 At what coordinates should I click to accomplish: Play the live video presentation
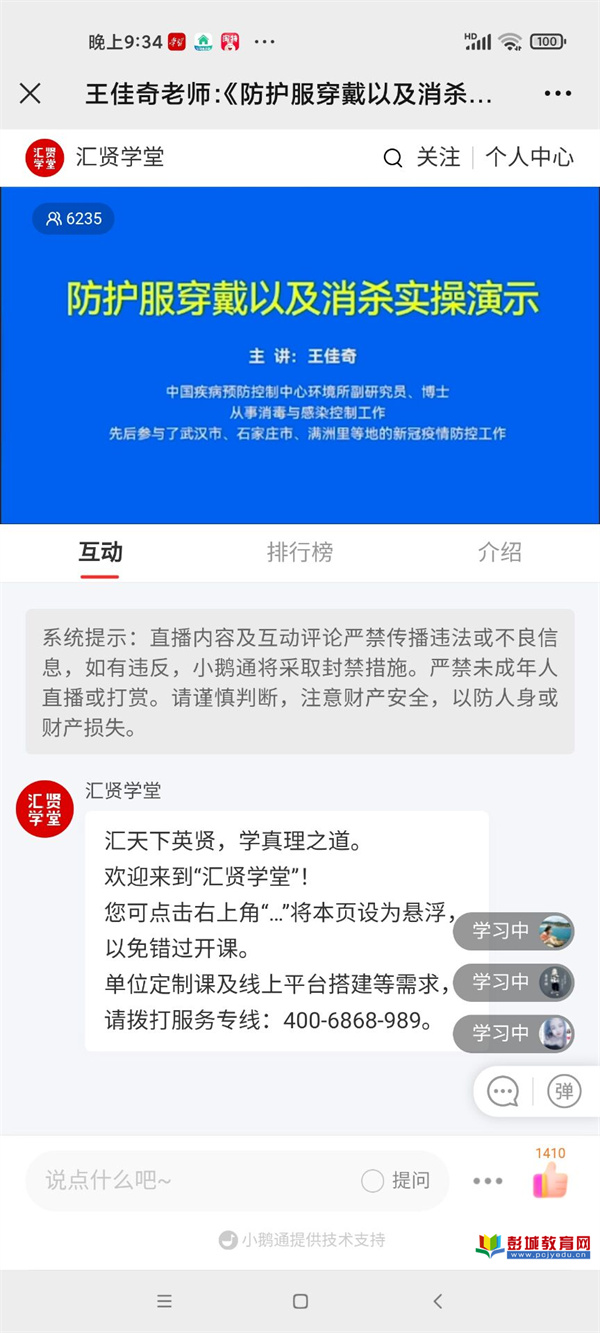(300, 355)
